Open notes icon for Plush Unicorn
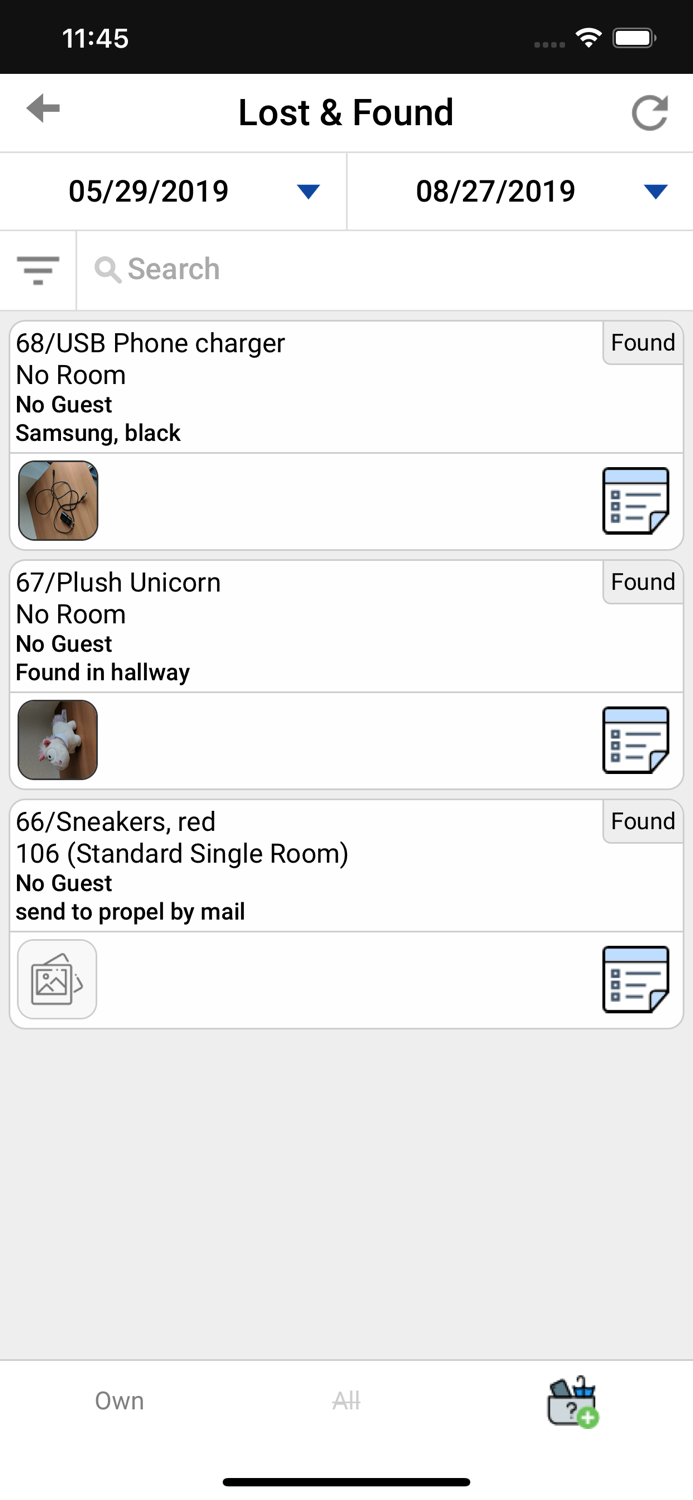The height and width of the screenshot is (1500, 693). point(635,739)
